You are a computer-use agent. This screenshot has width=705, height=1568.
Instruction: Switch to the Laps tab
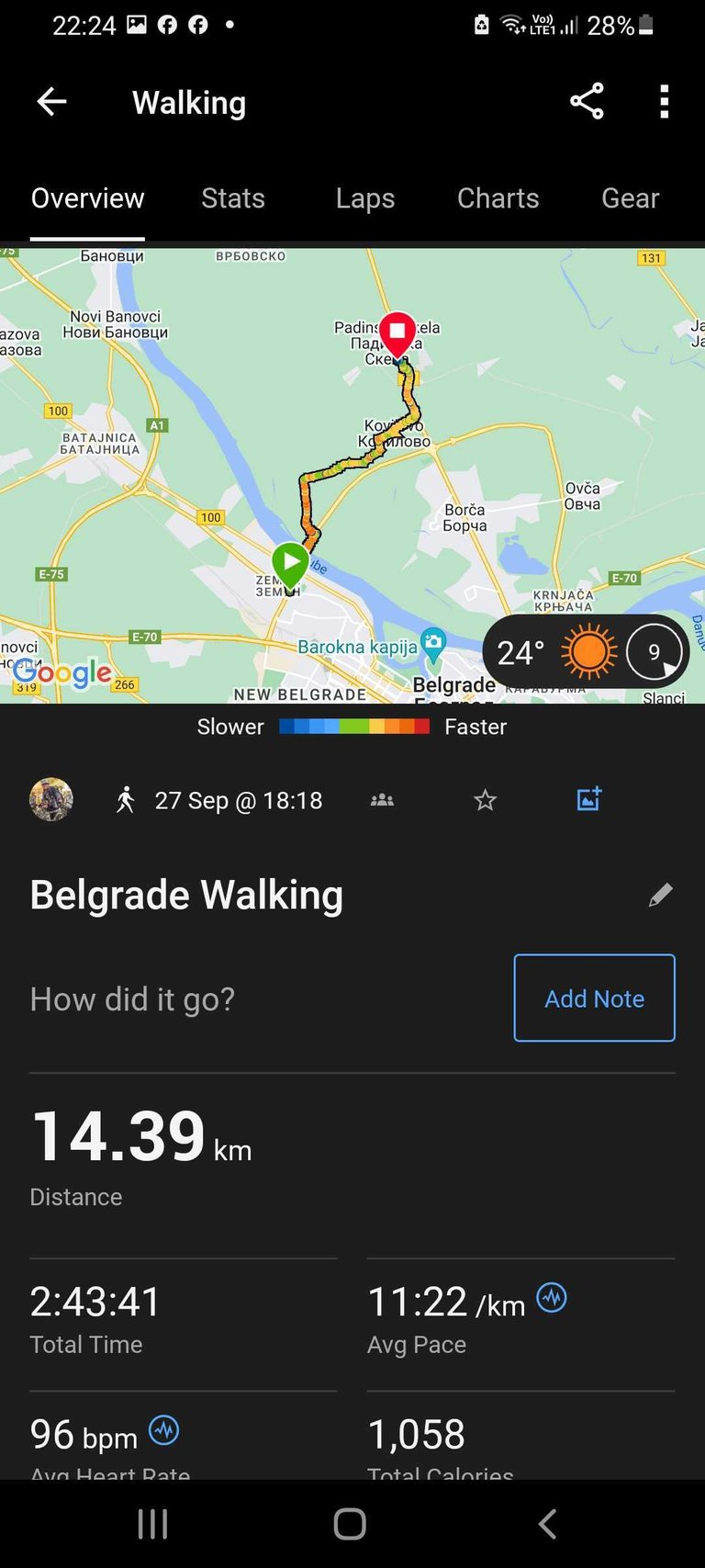tap(364, 198)
